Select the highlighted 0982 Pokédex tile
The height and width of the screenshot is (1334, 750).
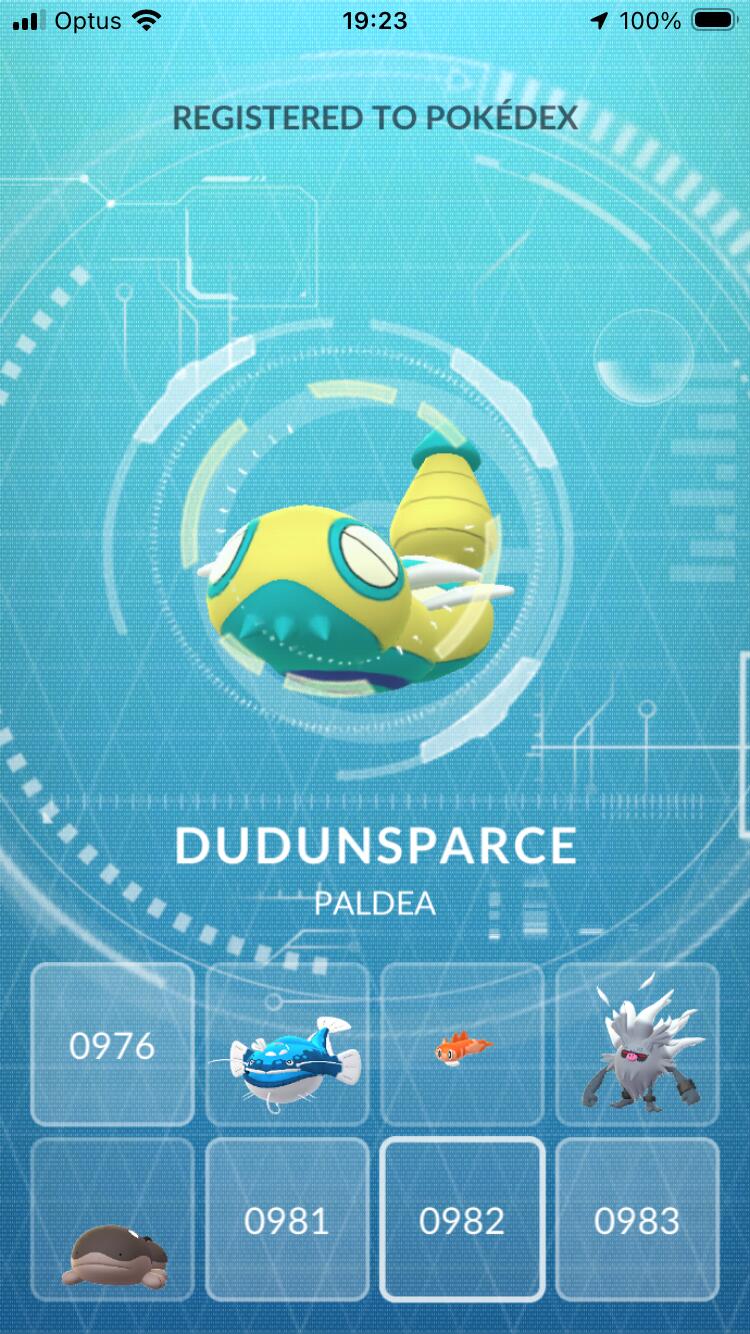(x=462, y=1220)
